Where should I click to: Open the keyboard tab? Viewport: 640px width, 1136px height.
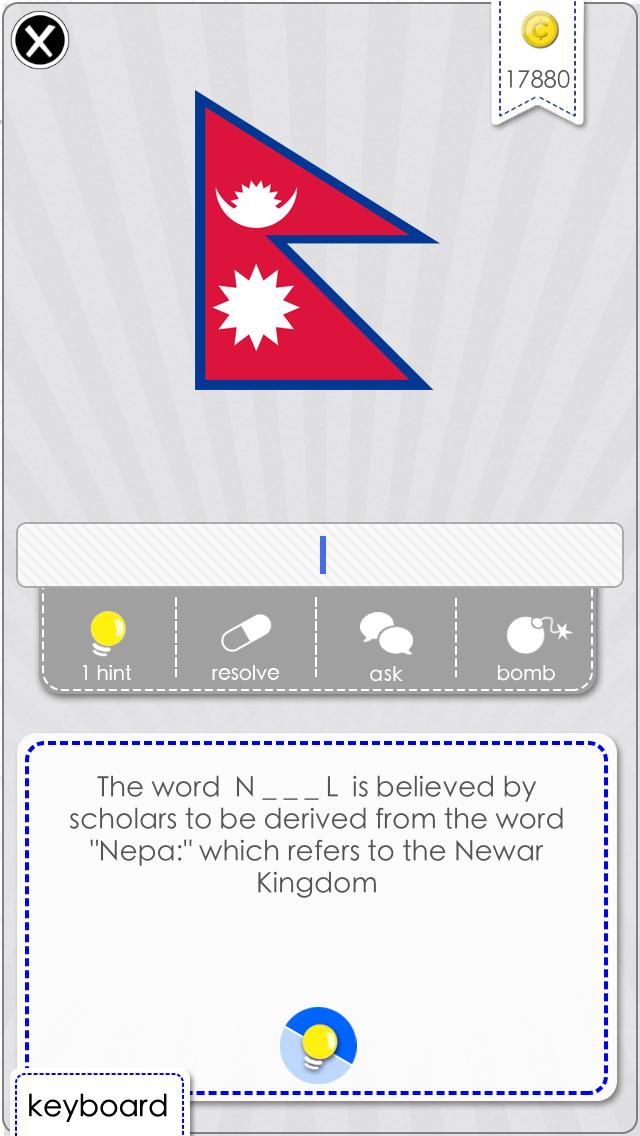click(98, 1106)
